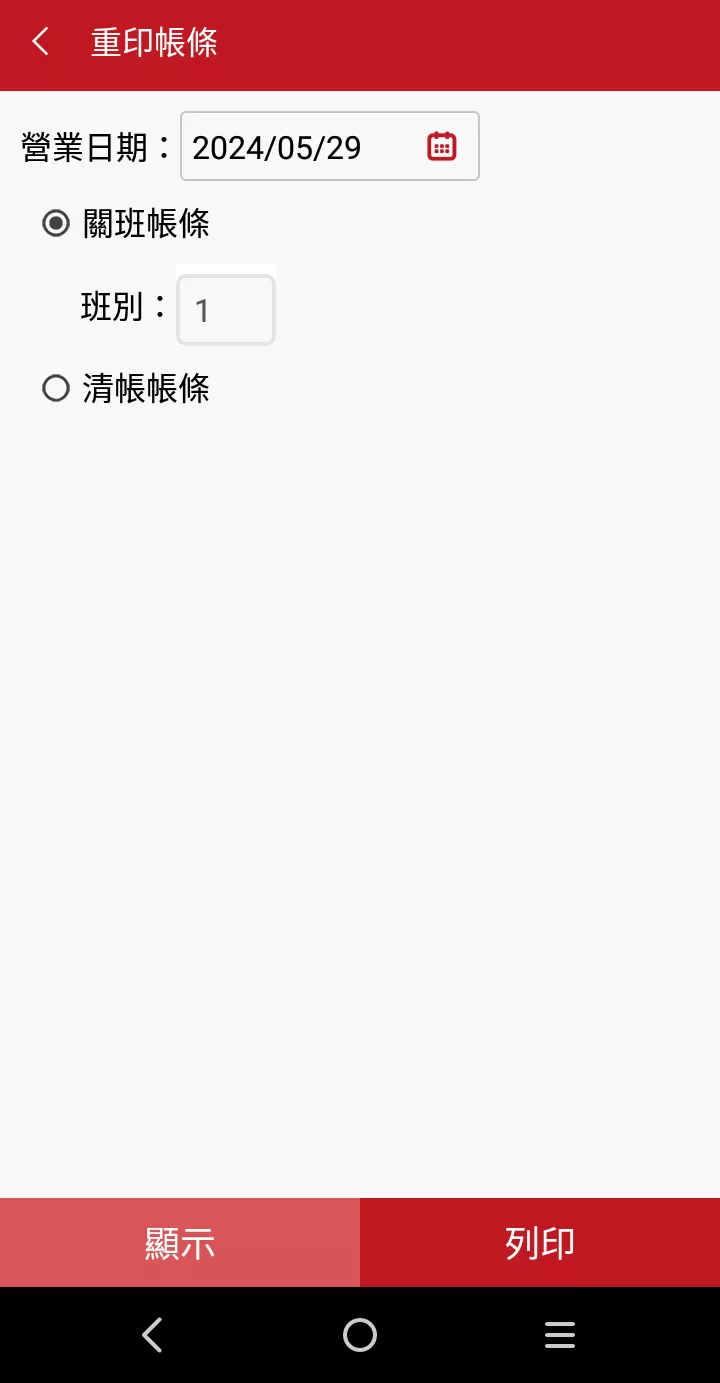
Task: Edit the 班別 number field
Action: click(226, 310)
